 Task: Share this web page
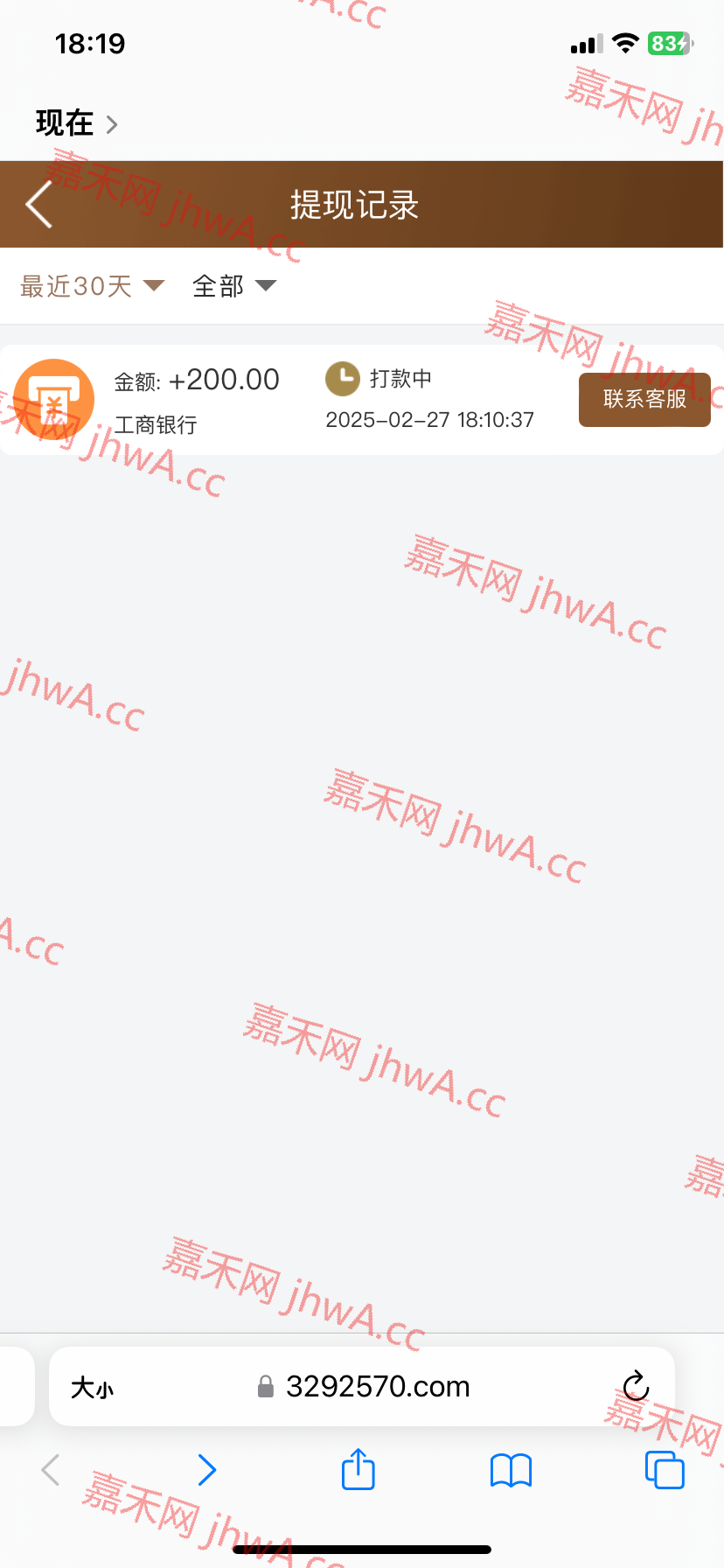coord(358,1470)
